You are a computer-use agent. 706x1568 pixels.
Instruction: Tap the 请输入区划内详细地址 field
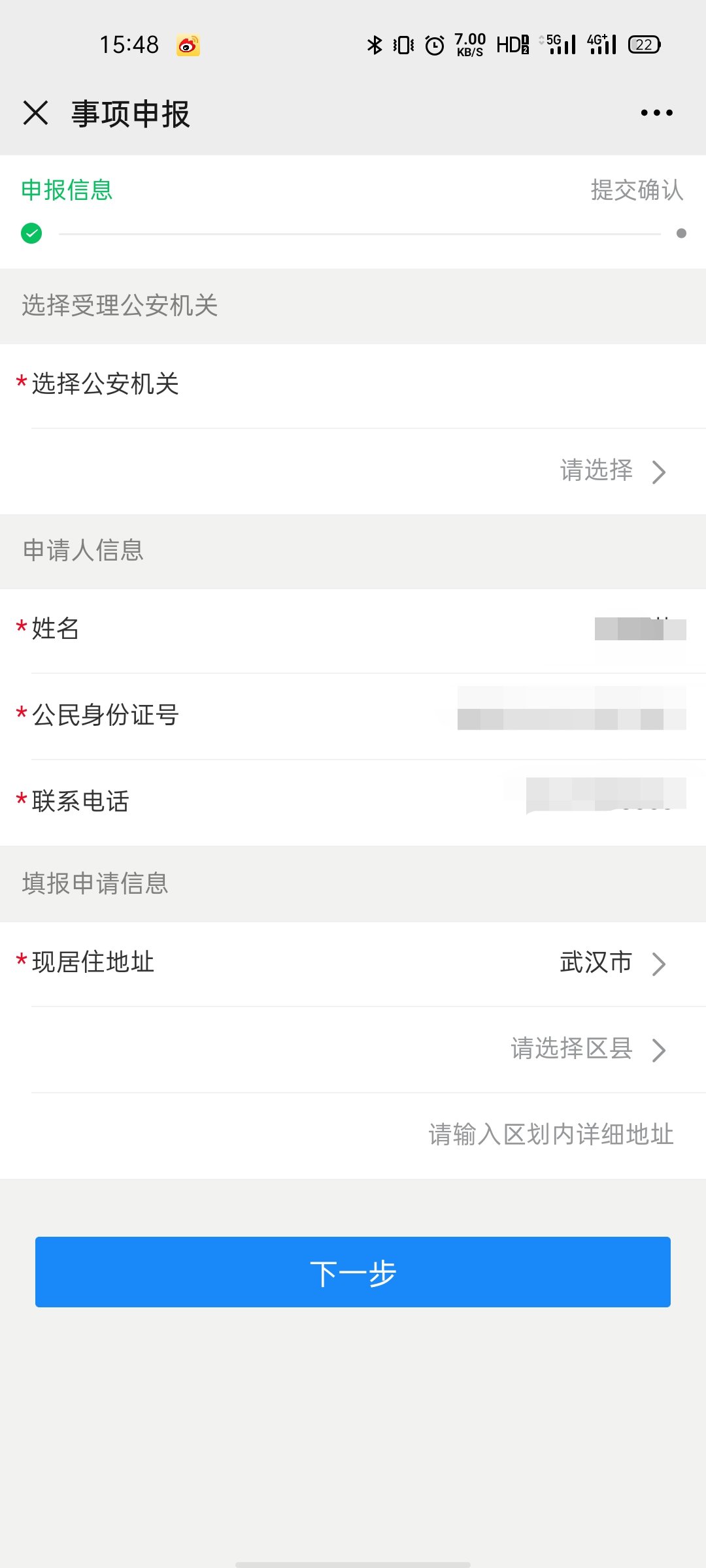pos(353,1135)
